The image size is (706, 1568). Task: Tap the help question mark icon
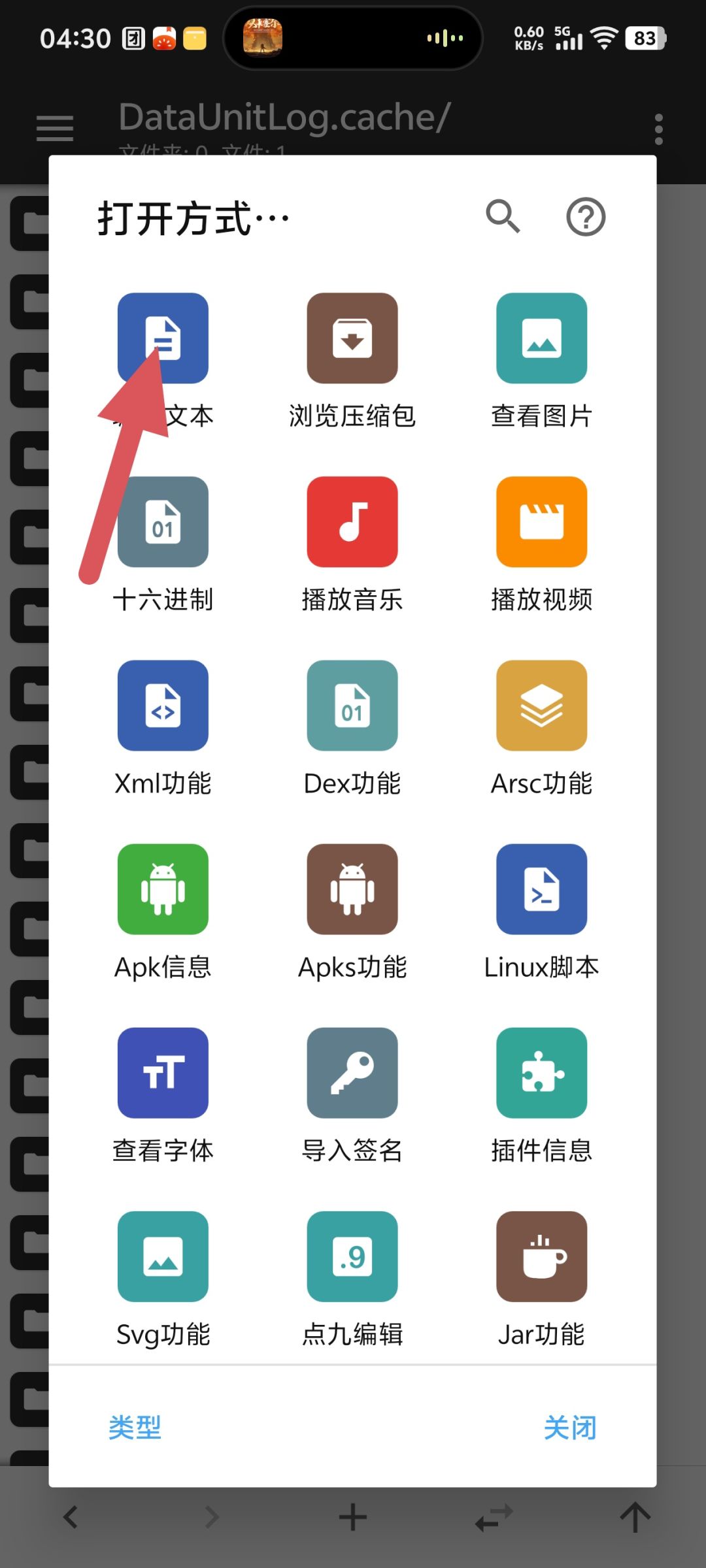[x=584, y=217]
